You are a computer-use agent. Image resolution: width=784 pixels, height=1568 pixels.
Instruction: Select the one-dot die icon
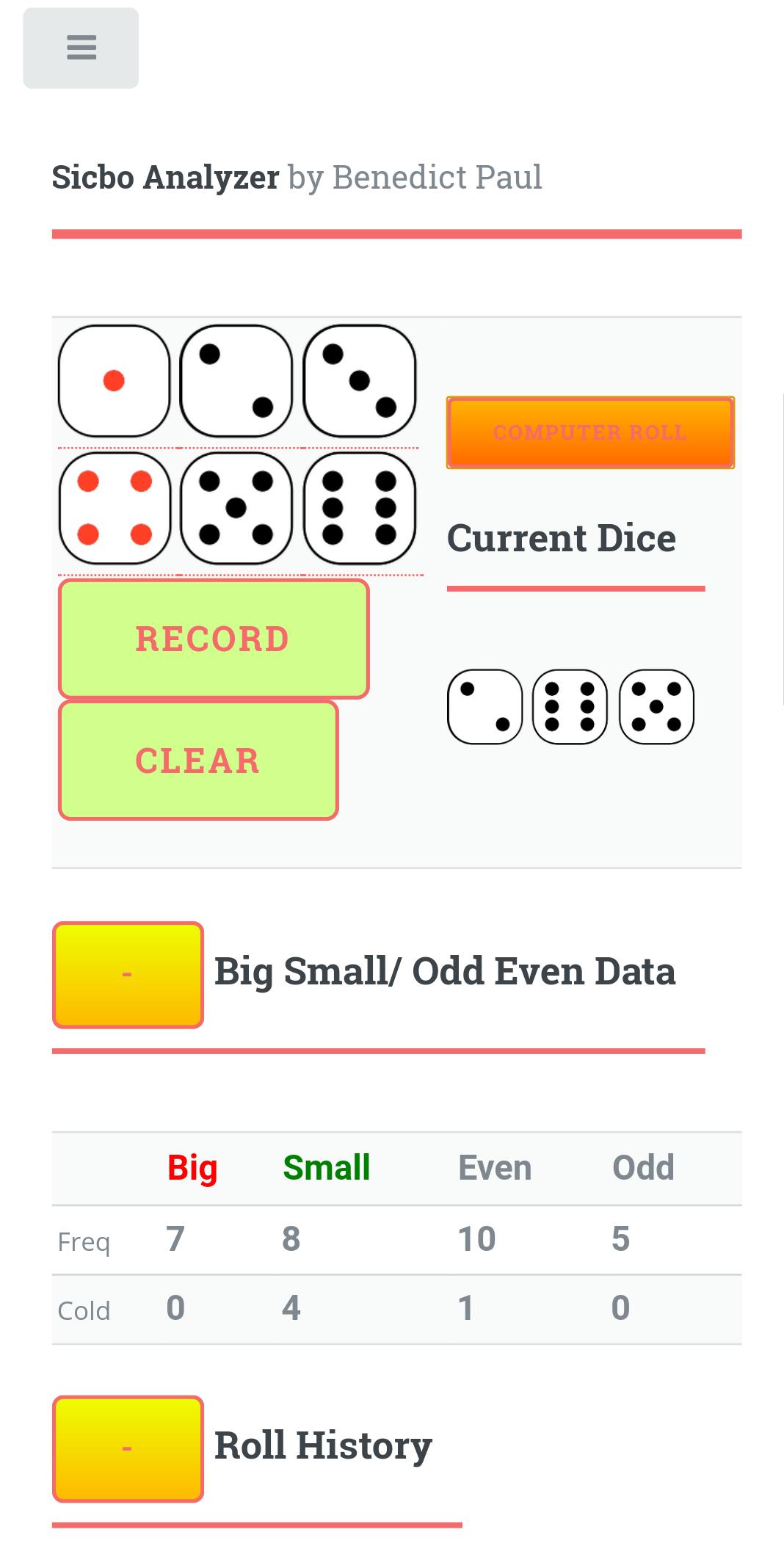tap(115, 381)
